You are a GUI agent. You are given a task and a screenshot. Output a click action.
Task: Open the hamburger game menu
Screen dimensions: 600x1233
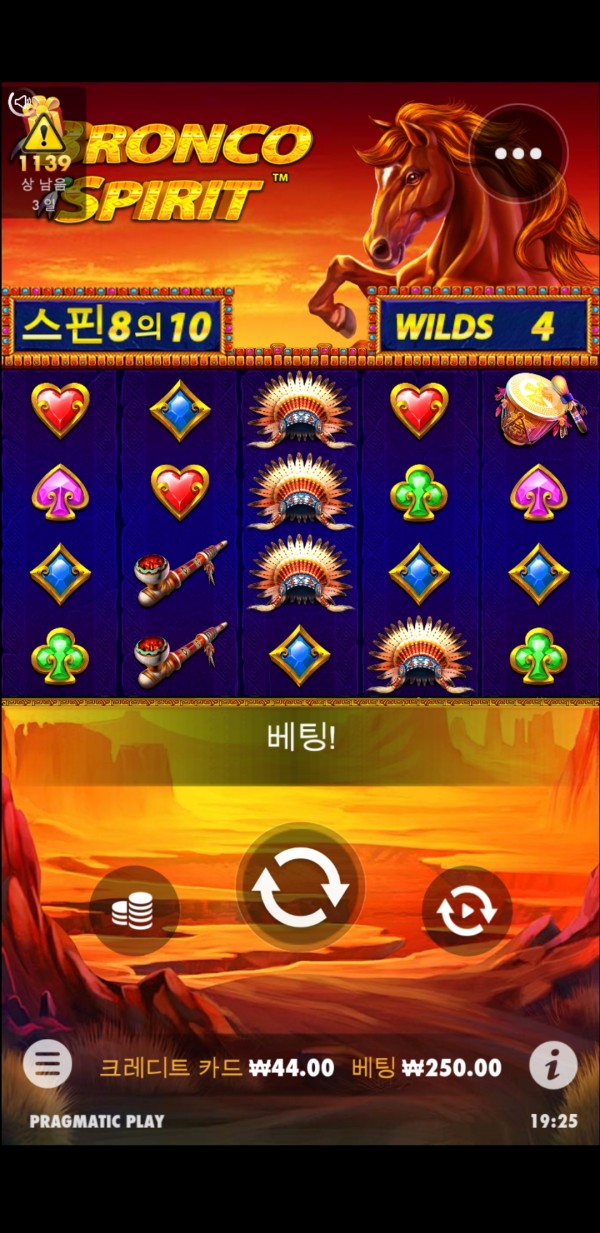(x=47, y=1065)
